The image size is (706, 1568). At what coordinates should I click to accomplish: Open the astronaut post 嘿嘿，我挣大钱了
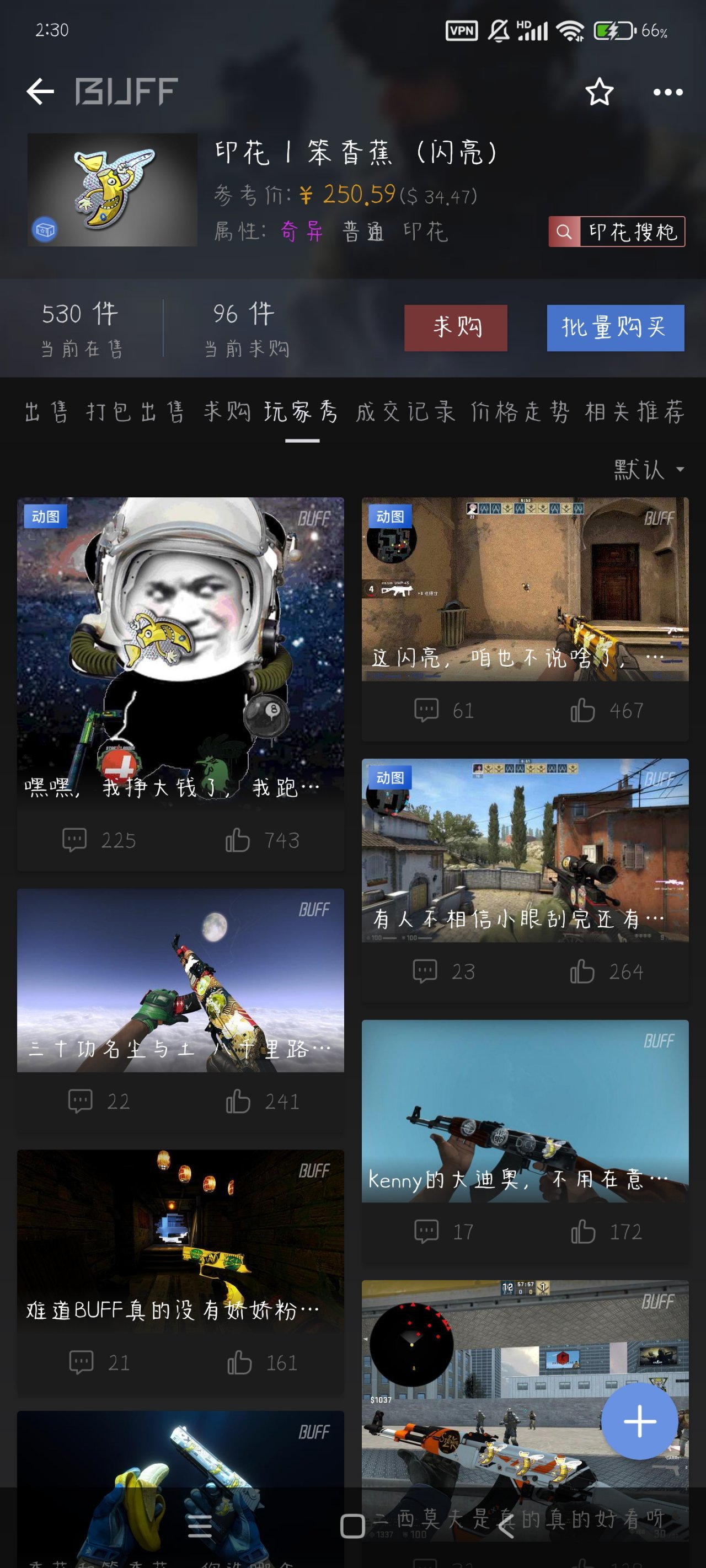pos(180,651)
